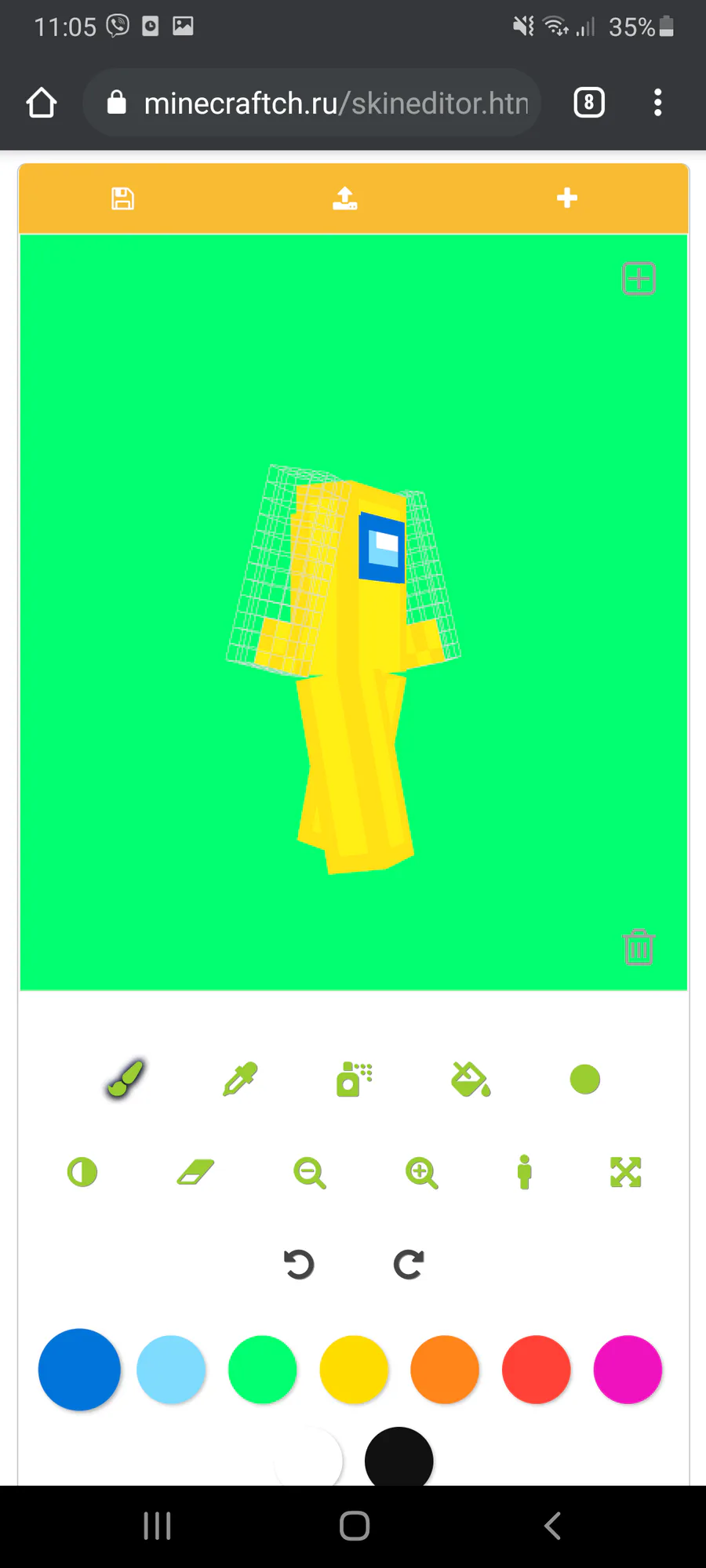Choose the magenta color swatch

tap(628, 1370)
